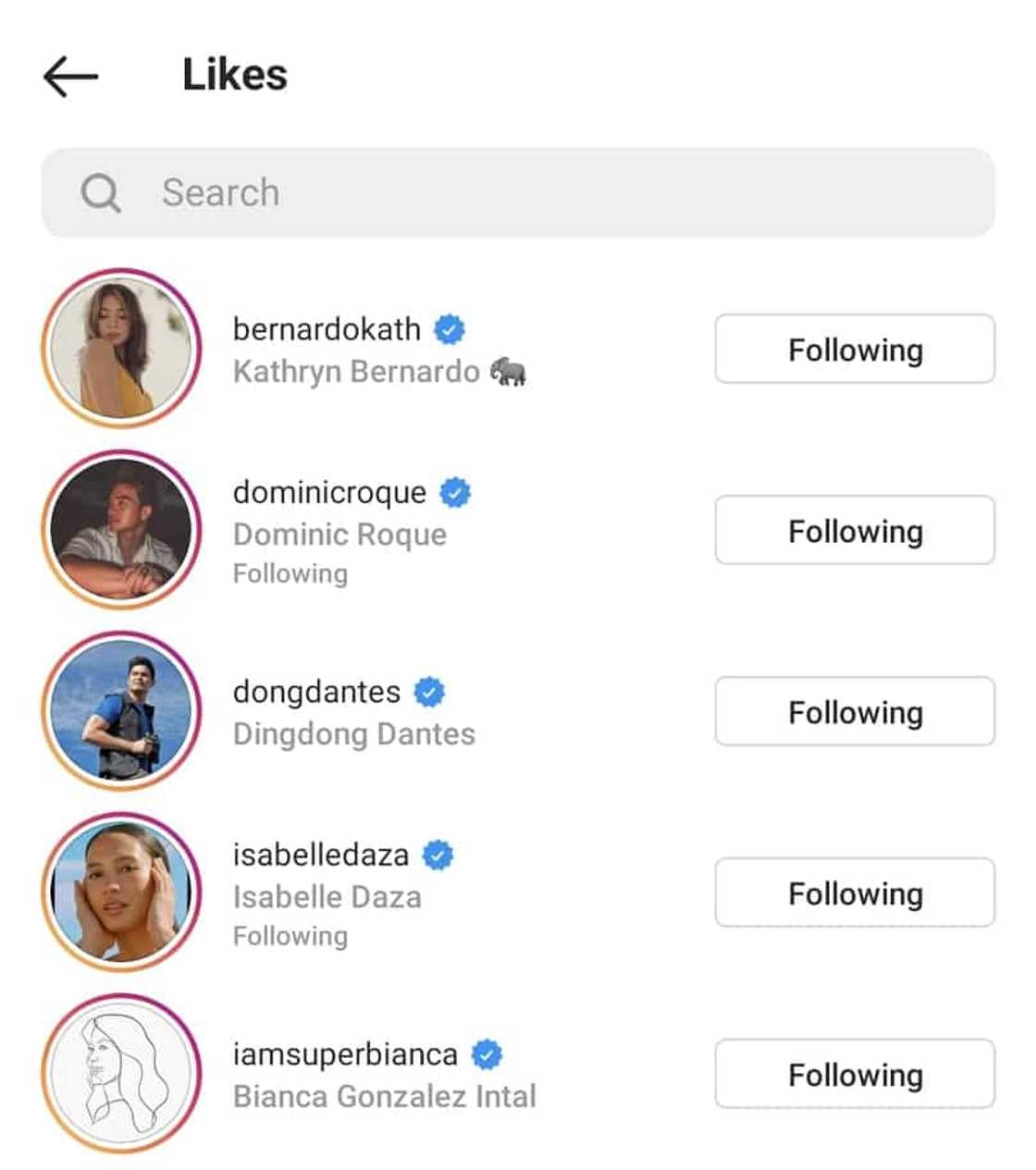Image resolution: width=1036 pixels, height=1170 pixels.
Task: Open bernardokath's profile
Action: pos(326,330)
